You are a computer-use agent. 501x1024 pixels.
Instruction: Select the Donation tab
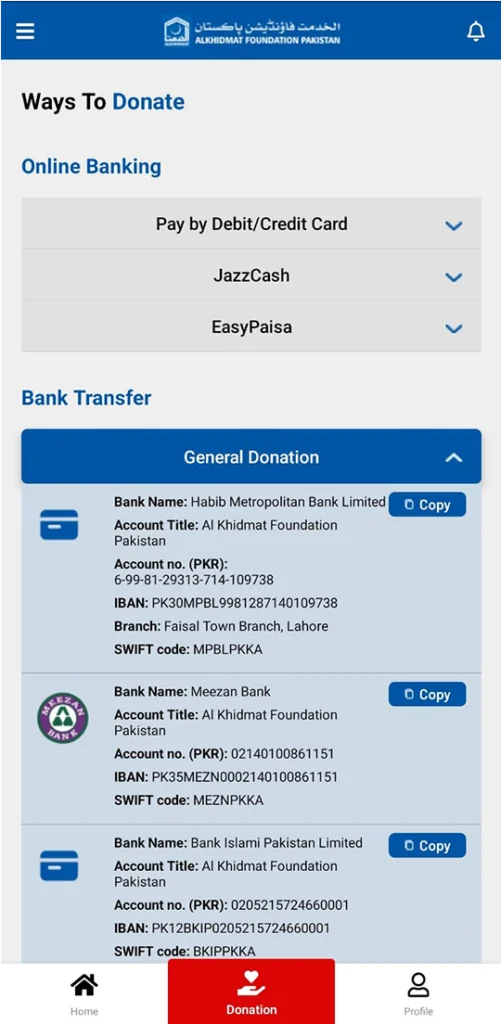(251, 992)
